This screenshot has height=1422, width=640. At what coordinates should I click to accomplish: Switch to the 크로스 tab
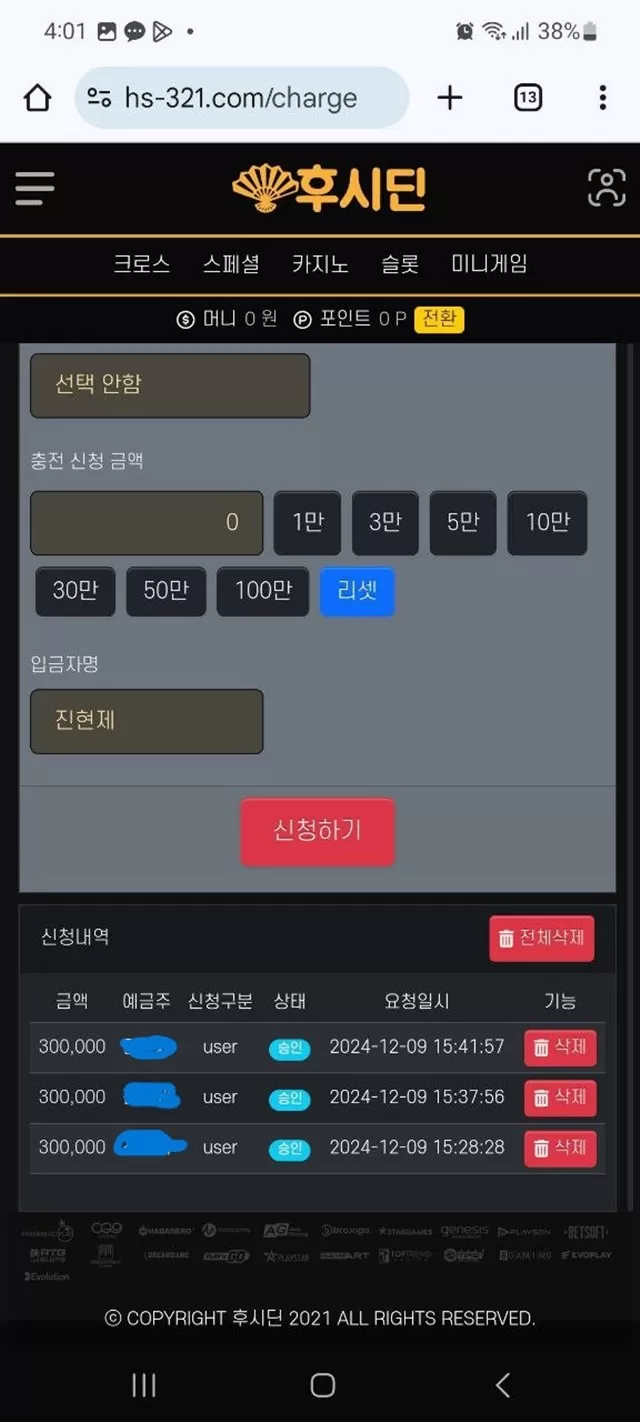[141, 264]
